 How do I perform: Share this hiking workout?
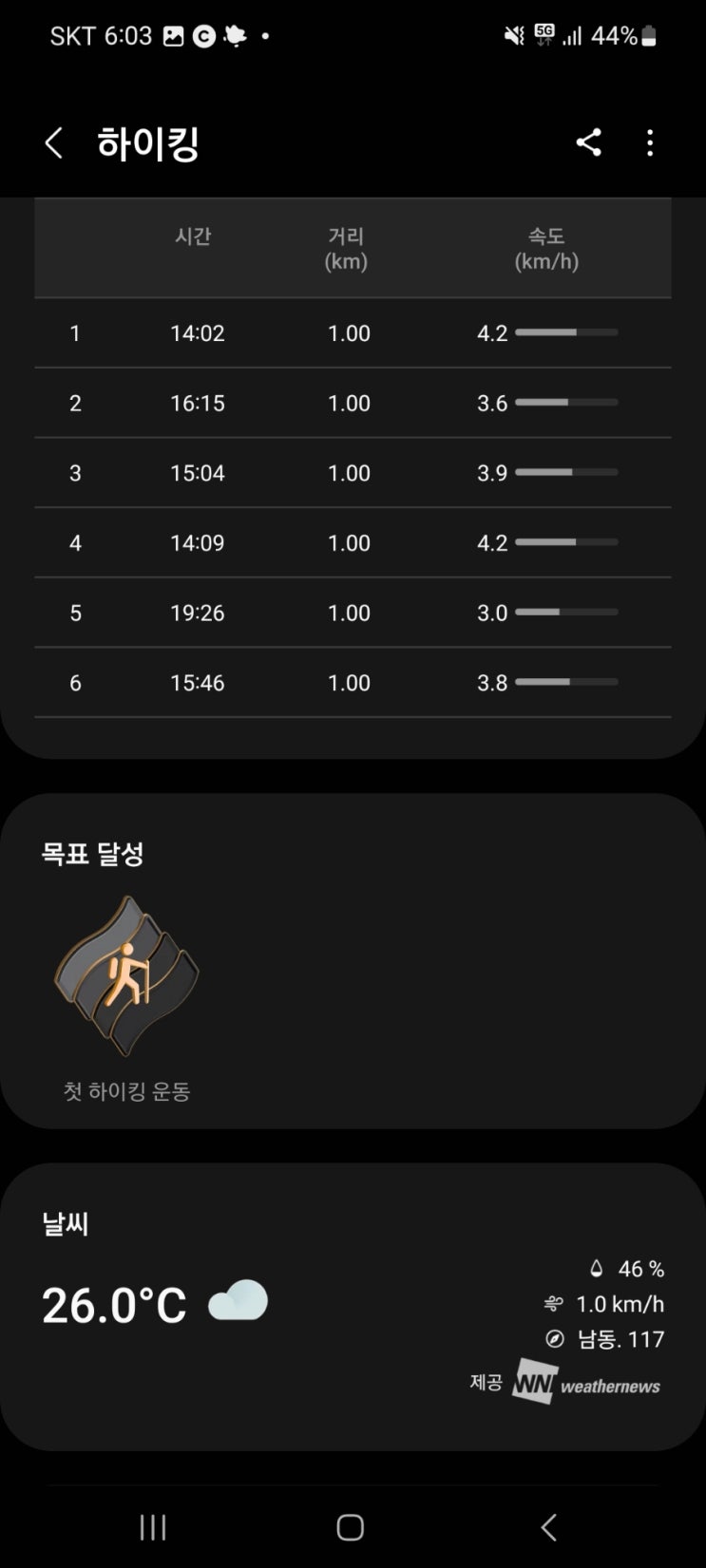click(x=588, y=143)
